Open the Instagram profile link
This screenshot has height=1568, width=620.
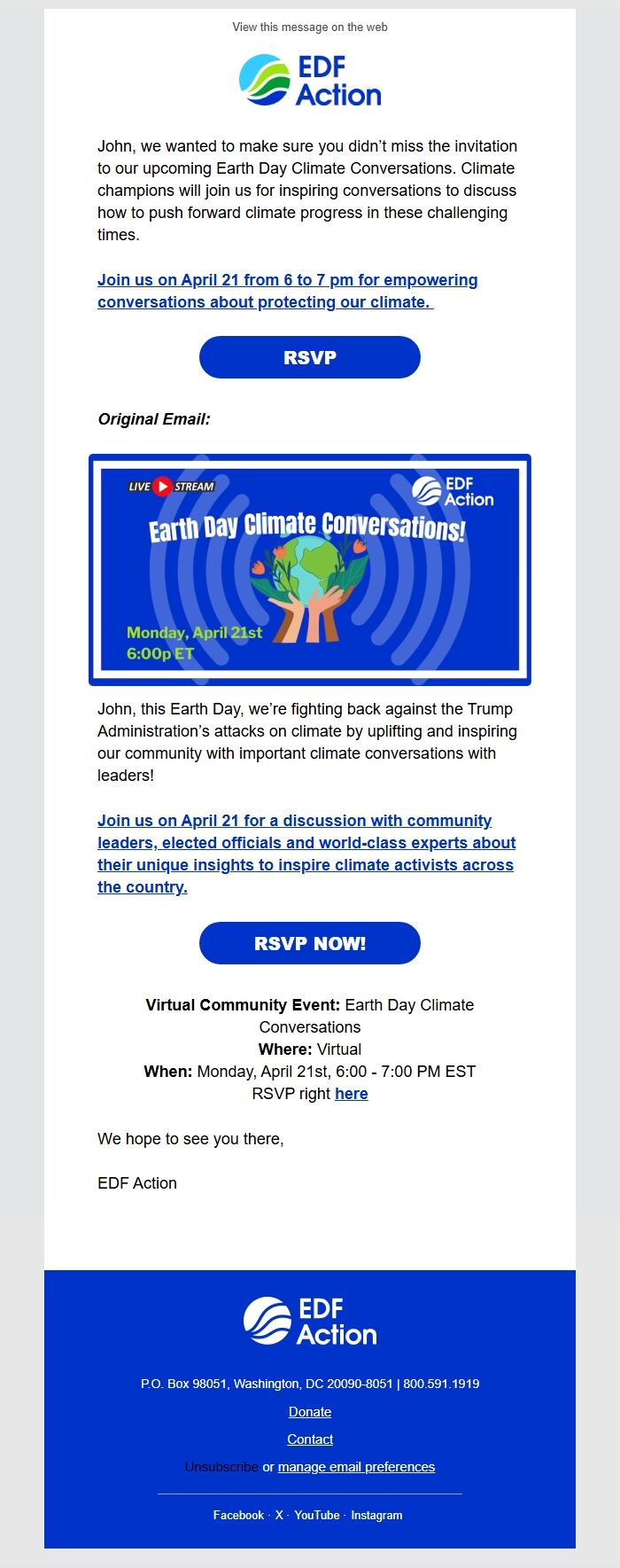coord(376,1515)
